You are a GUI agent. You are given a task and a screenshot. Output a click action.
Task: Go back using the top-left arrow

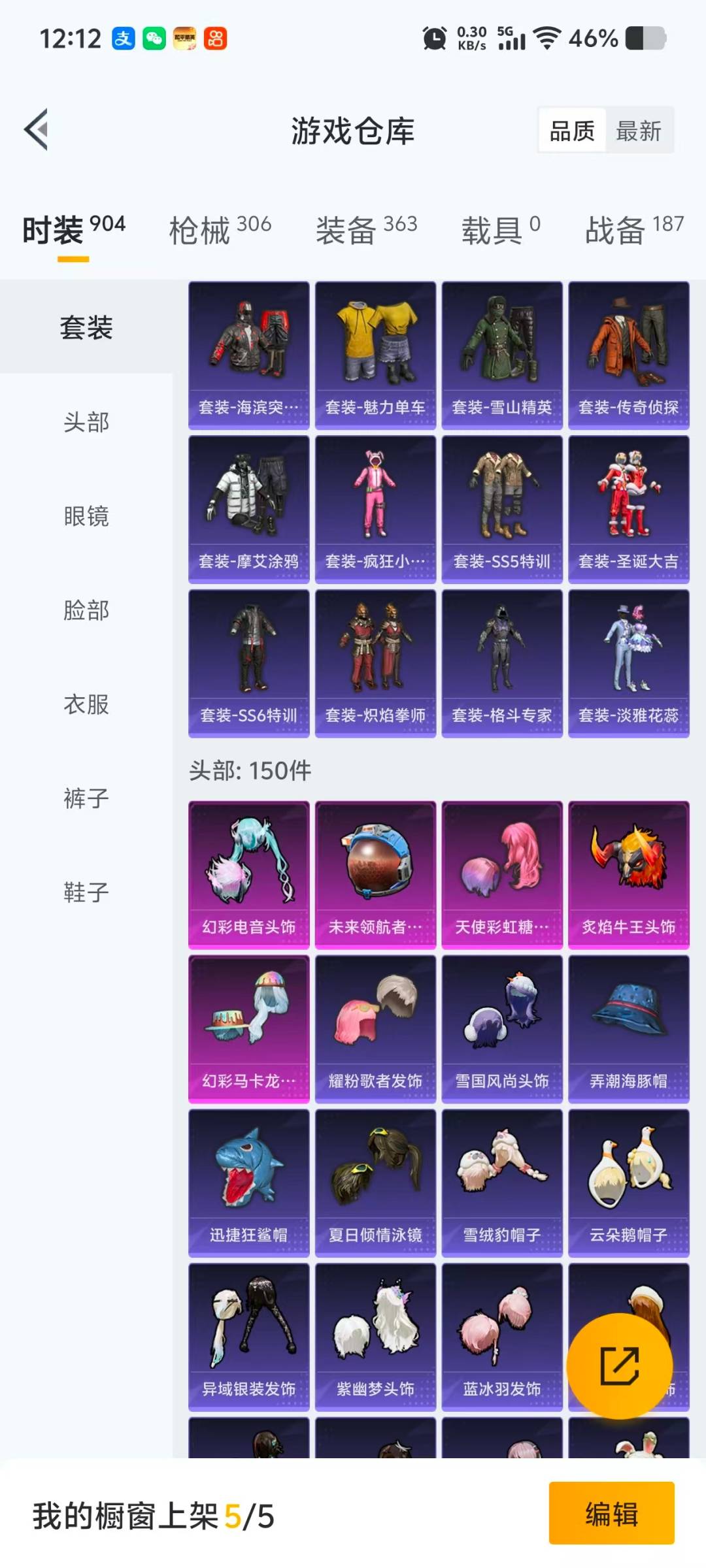(x=37, y=129)
